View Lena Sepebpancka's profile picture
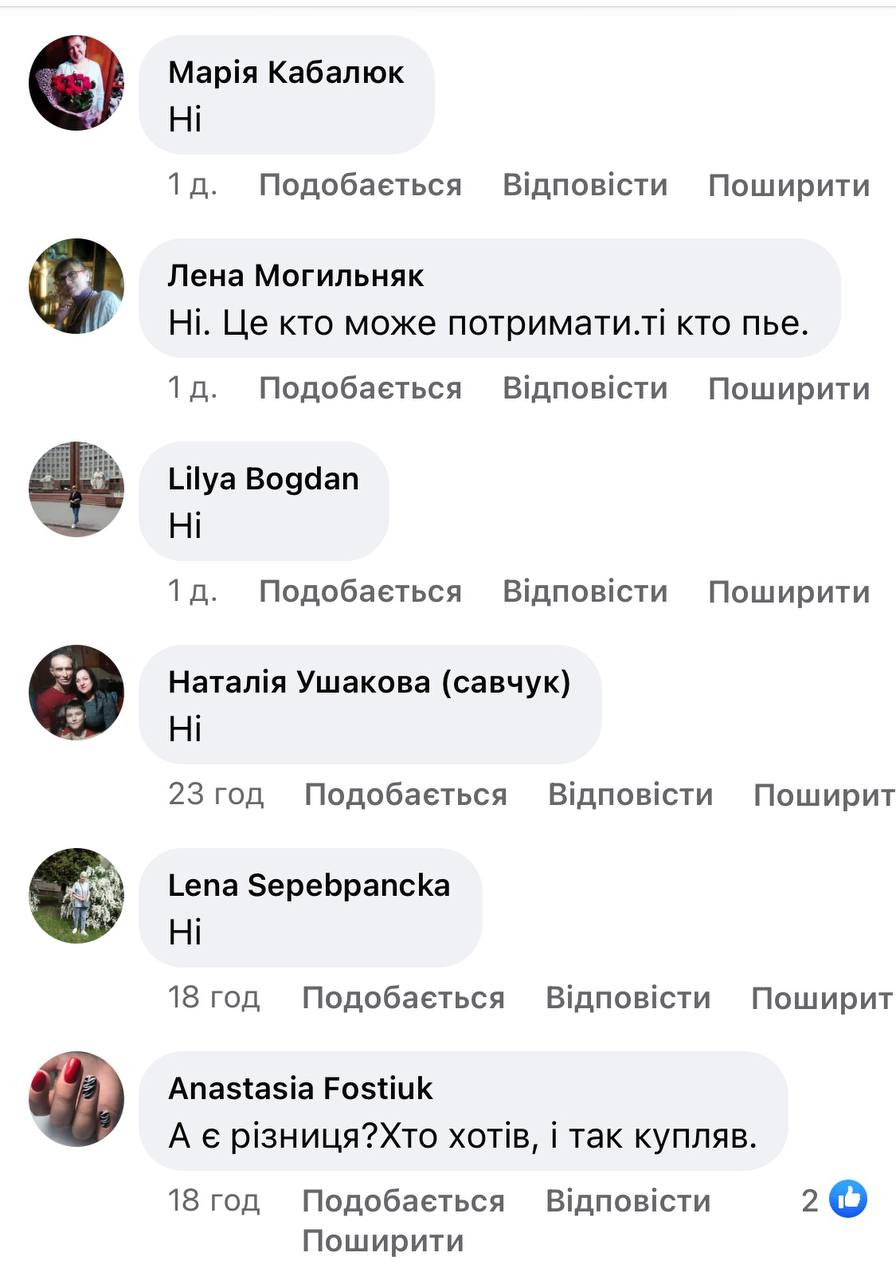This screenshot has width=896, height=1280. click(76, 895)
